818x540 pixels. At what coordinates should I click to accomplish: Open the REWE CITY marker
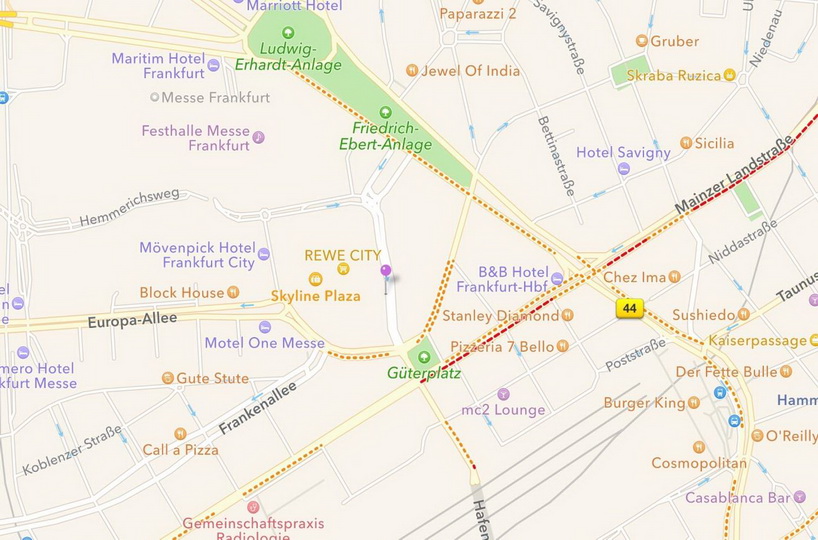tap(343, 268)
